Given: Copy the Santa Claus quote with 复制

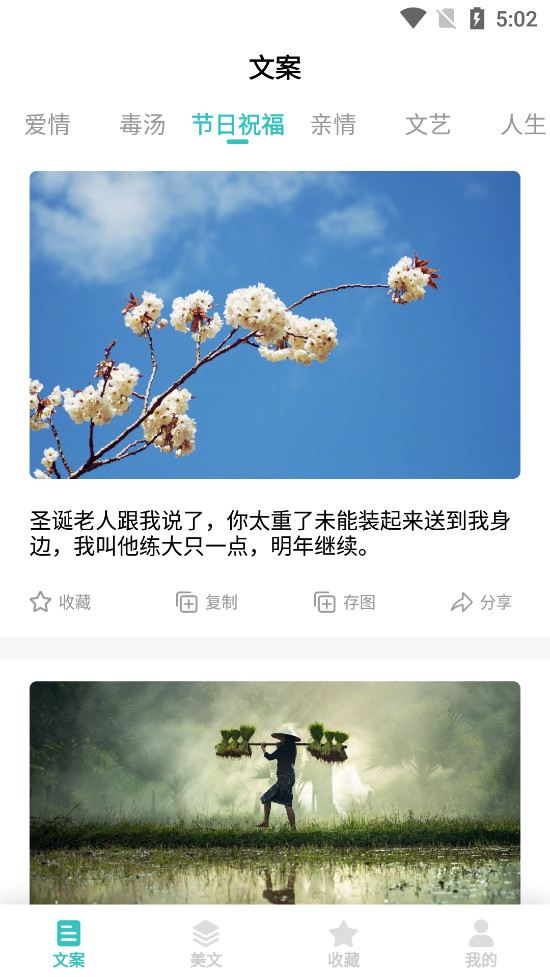Looking at the screenshot, I should click(x=207, y=602).
